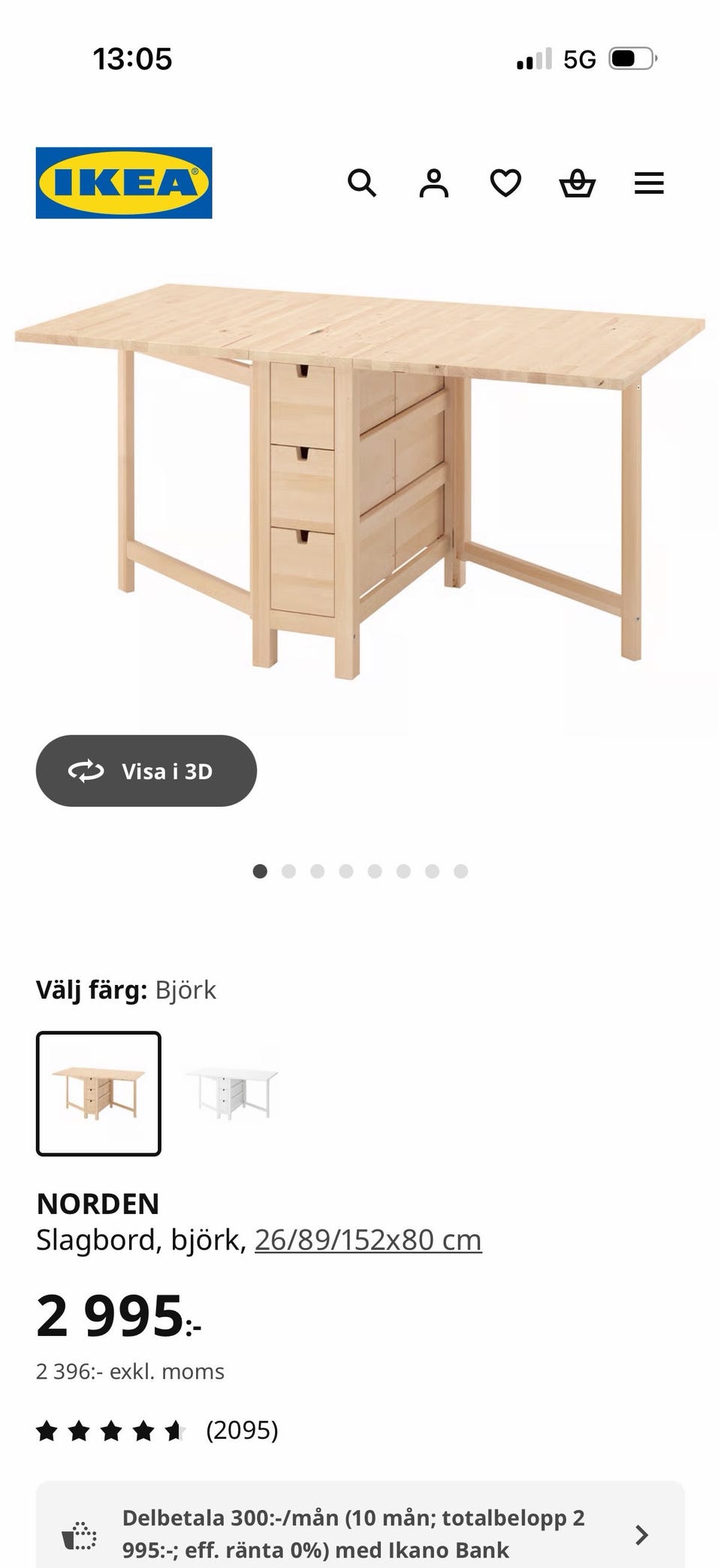Open the user profile icon

point(434,183)
